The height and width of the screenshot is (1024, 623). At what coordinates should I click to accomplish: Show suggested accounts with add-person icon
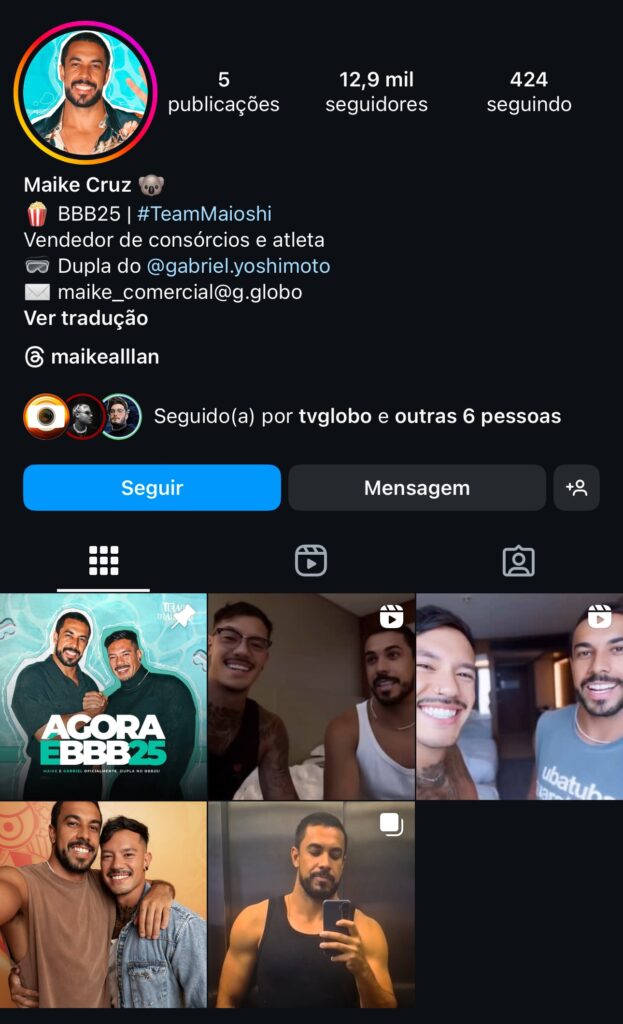[x=577, y=488]
